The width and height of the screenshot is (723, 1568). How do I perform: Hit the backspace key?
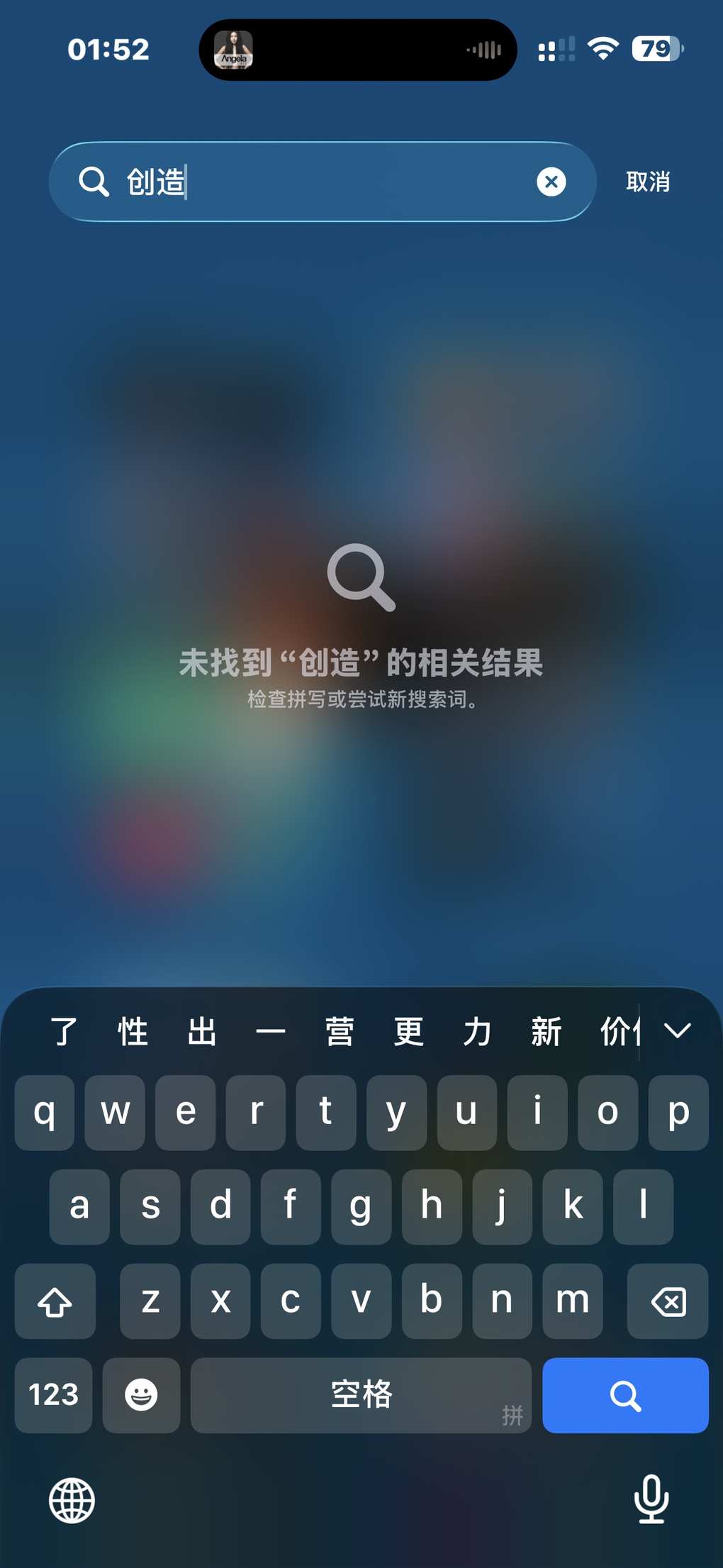[x=668, y=1301]
